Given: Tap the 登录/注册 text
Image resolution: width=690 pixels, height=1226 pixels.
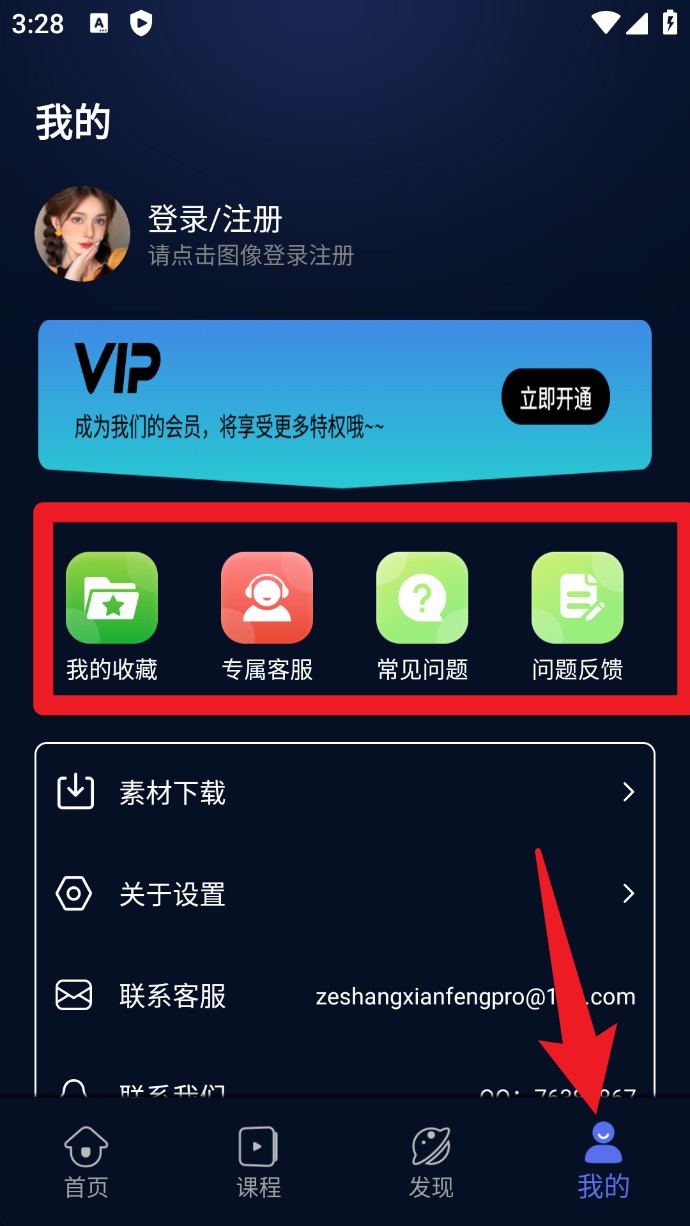Looking at the screenshot, I should point(215,218).
